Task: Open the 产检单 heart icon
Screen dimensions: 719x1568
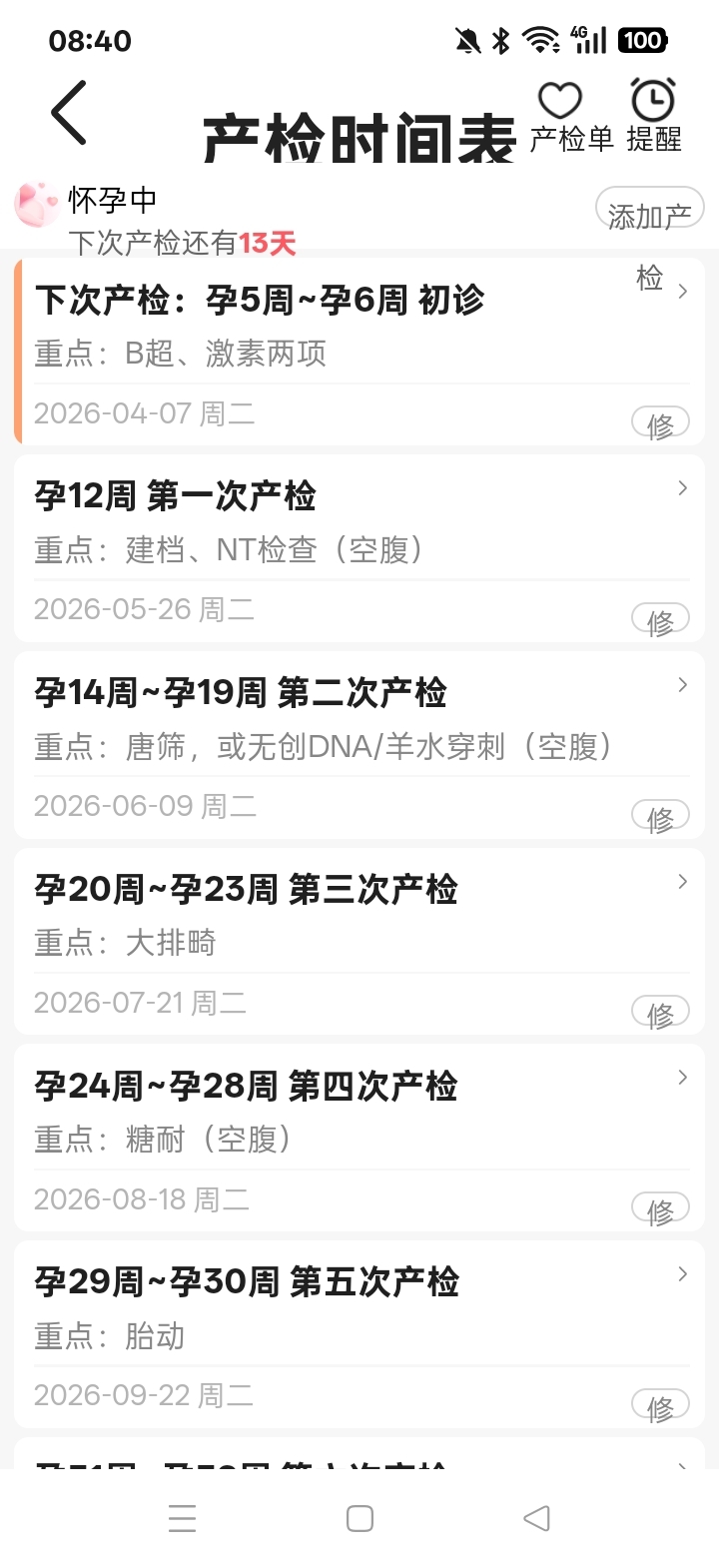Action: tap(561, 103)
